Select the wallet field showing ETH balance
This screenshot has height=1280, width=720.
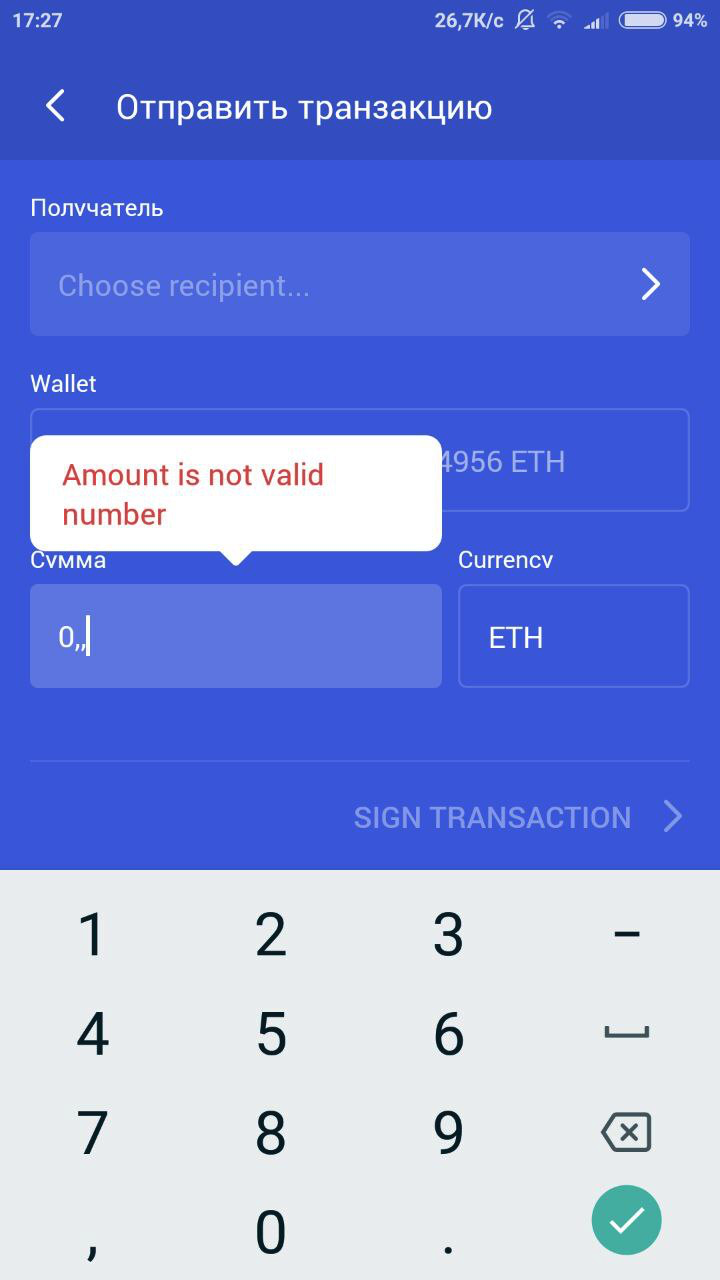(x=565, y=462)
